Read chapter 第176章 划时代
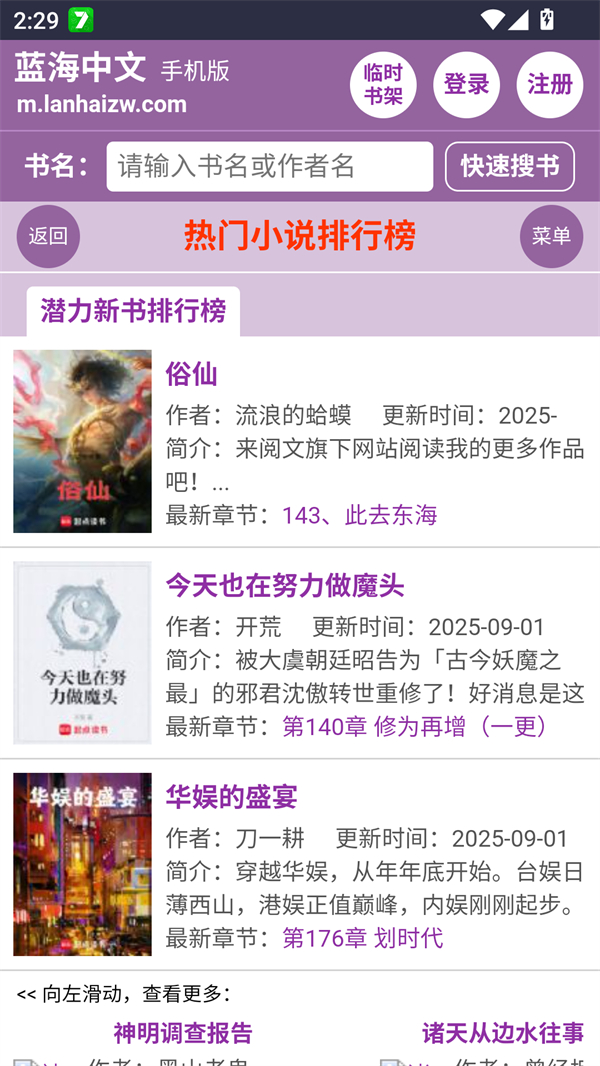The height and width of the screenshot is (1066, 600). point(363,938)
